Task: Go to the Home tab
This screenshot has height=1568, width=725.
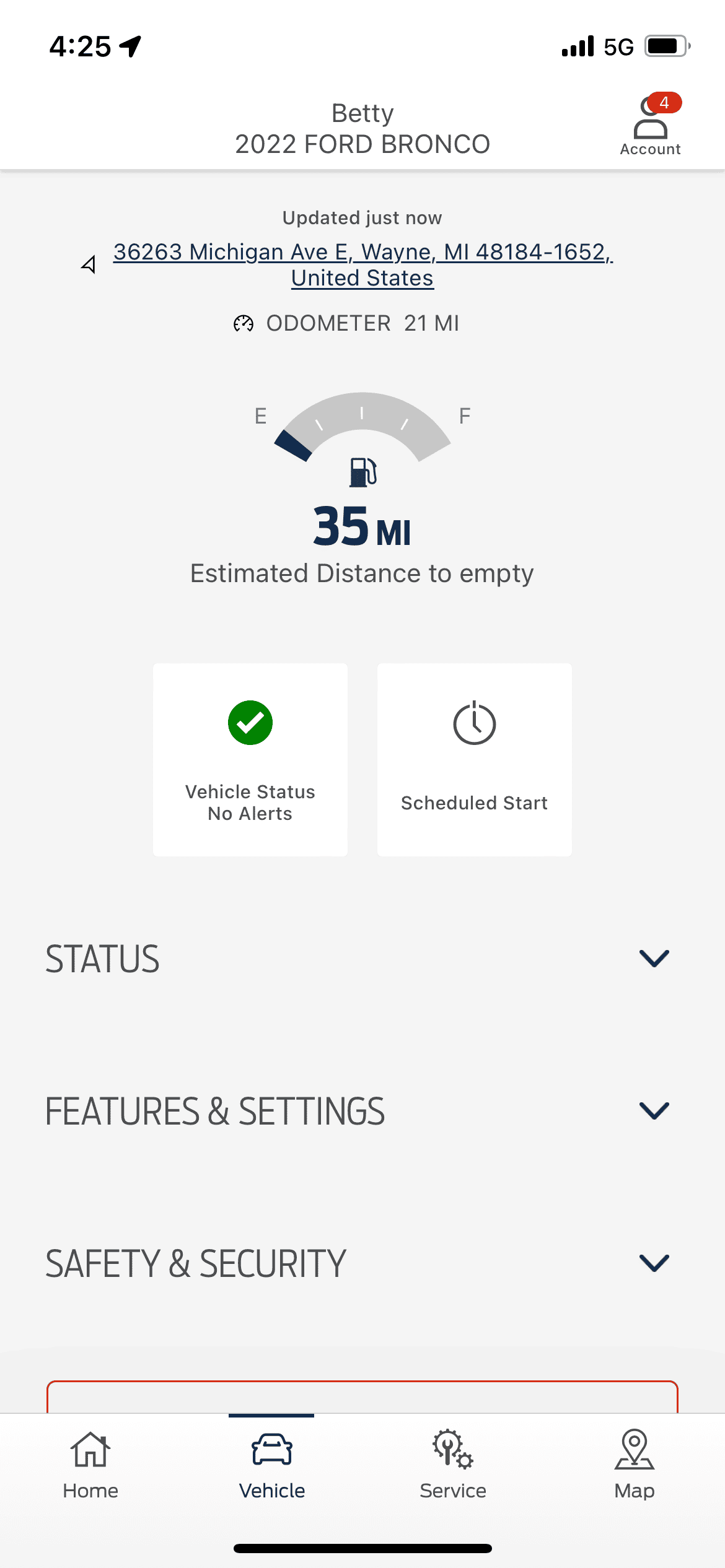Action: (x=90, y=1465)
